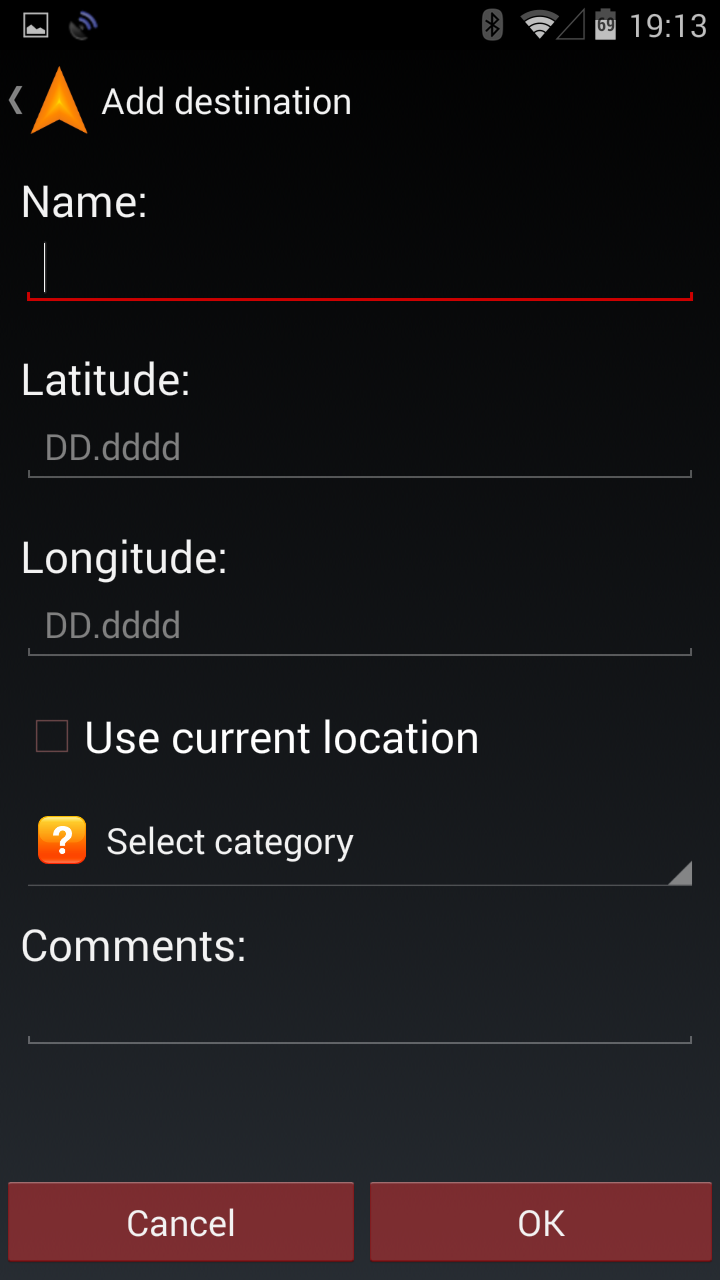Image resolution: width=720 pixels, height=1280 pixels.
Task: Check the Use current location box
Action: (x=52, y=737)
